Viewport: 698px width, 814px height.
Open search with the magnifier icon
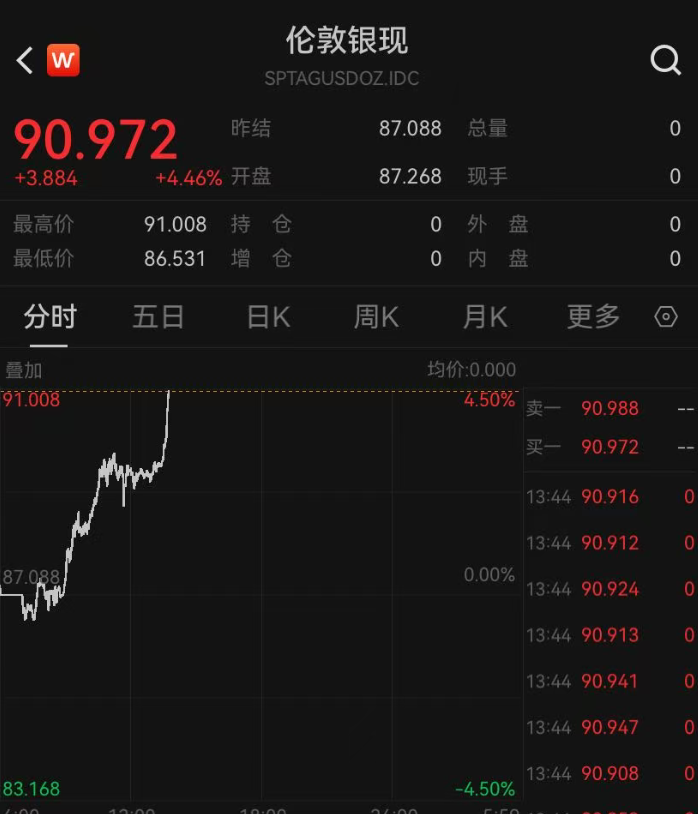pos(665,61)
